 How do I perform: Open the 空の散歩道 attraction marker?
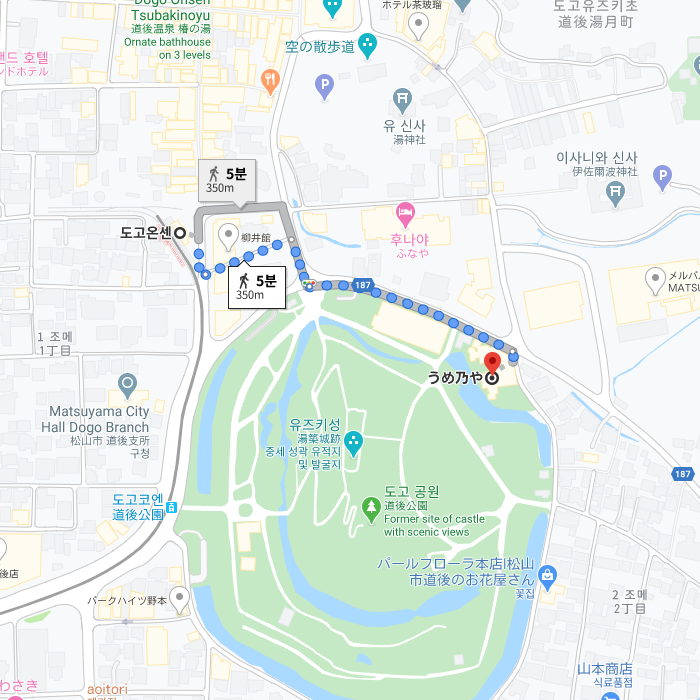click(x=367, y=46)
